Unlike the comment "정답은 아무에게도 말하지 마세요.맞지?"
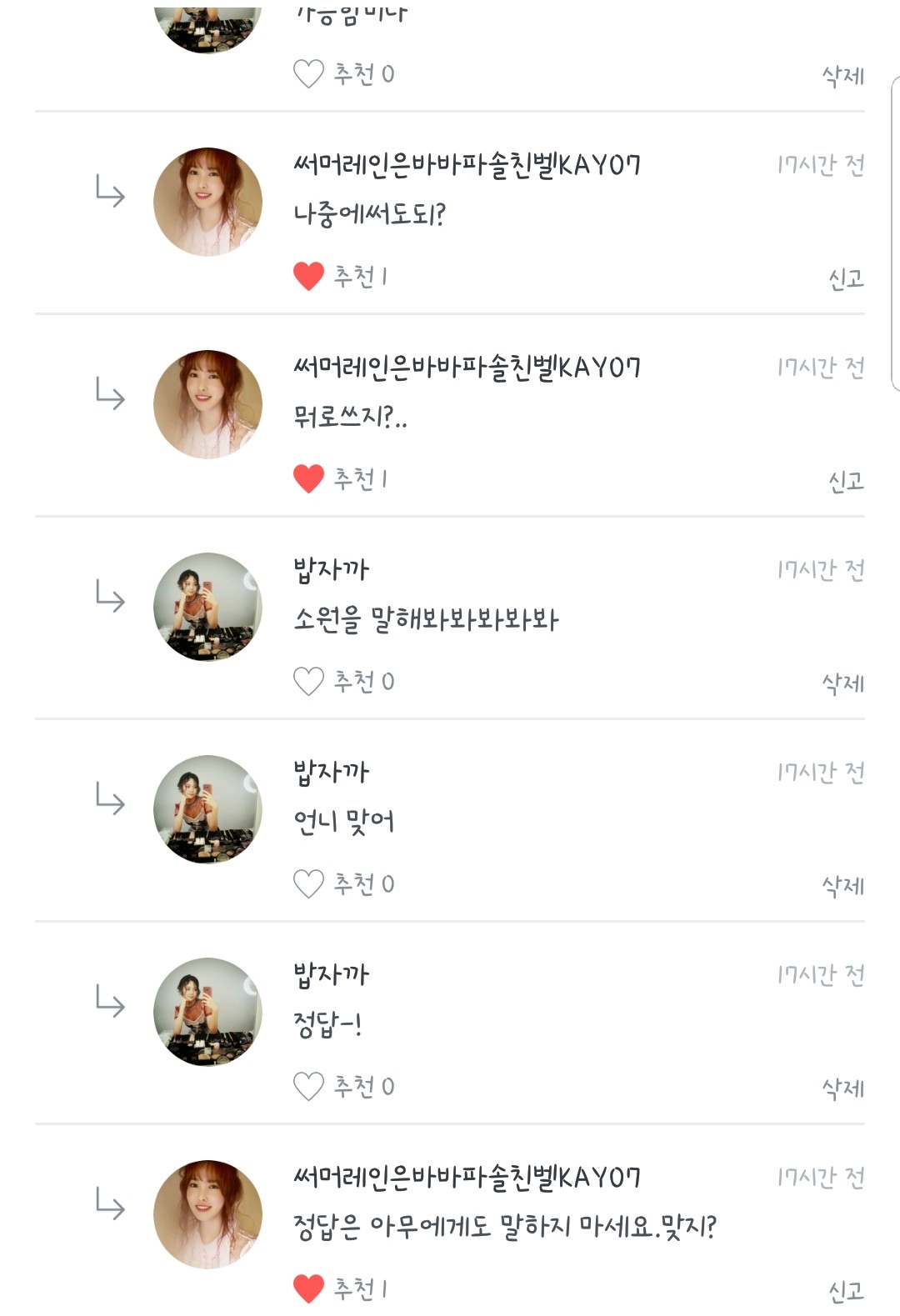The height and width of the screenshot is (1316, 900). click(x=308, y=1288)
